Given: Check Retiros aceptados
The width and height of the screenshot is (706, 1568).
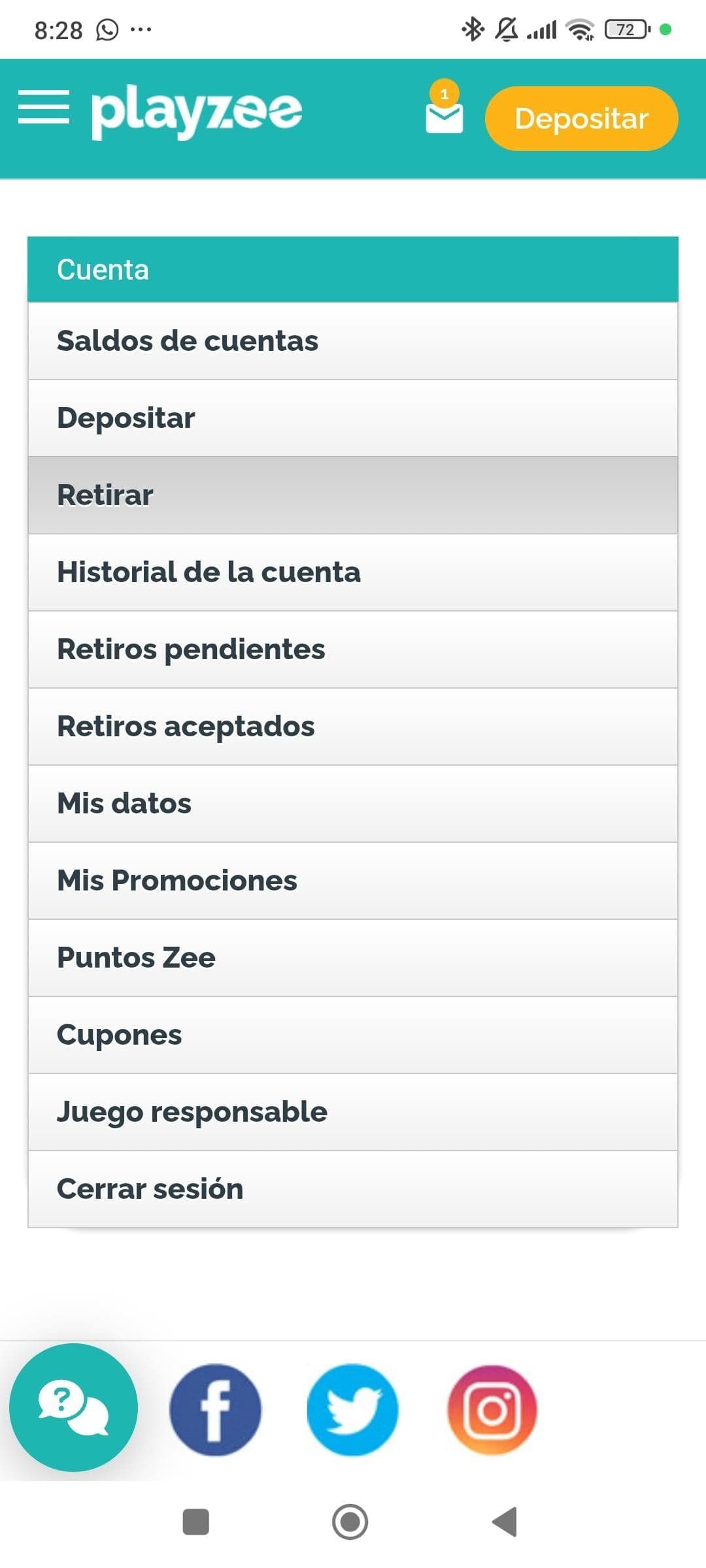Looking at the screenshot, I should [x=353, y=726].
